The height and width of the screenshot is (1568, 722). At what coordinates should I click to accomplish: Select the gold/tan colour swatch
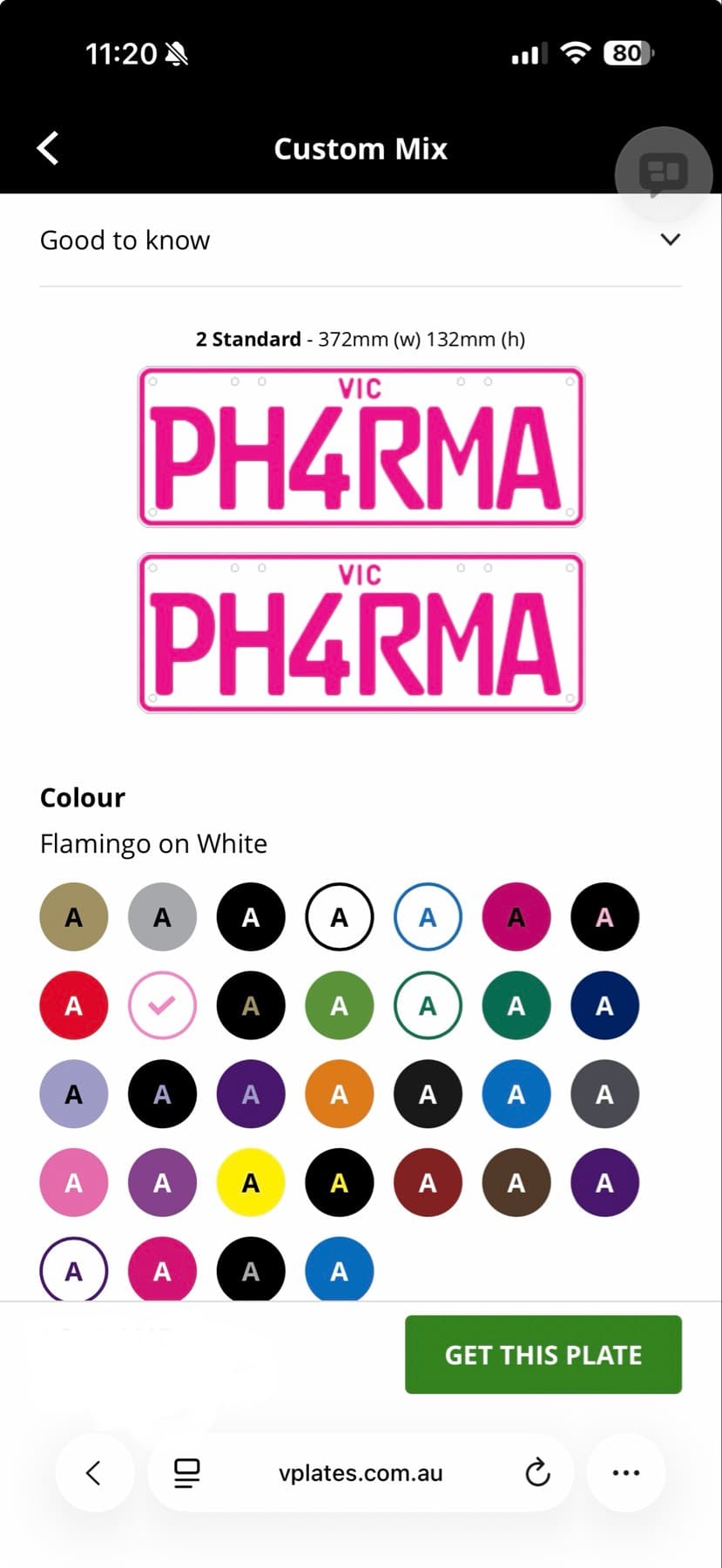click(74, 916)
